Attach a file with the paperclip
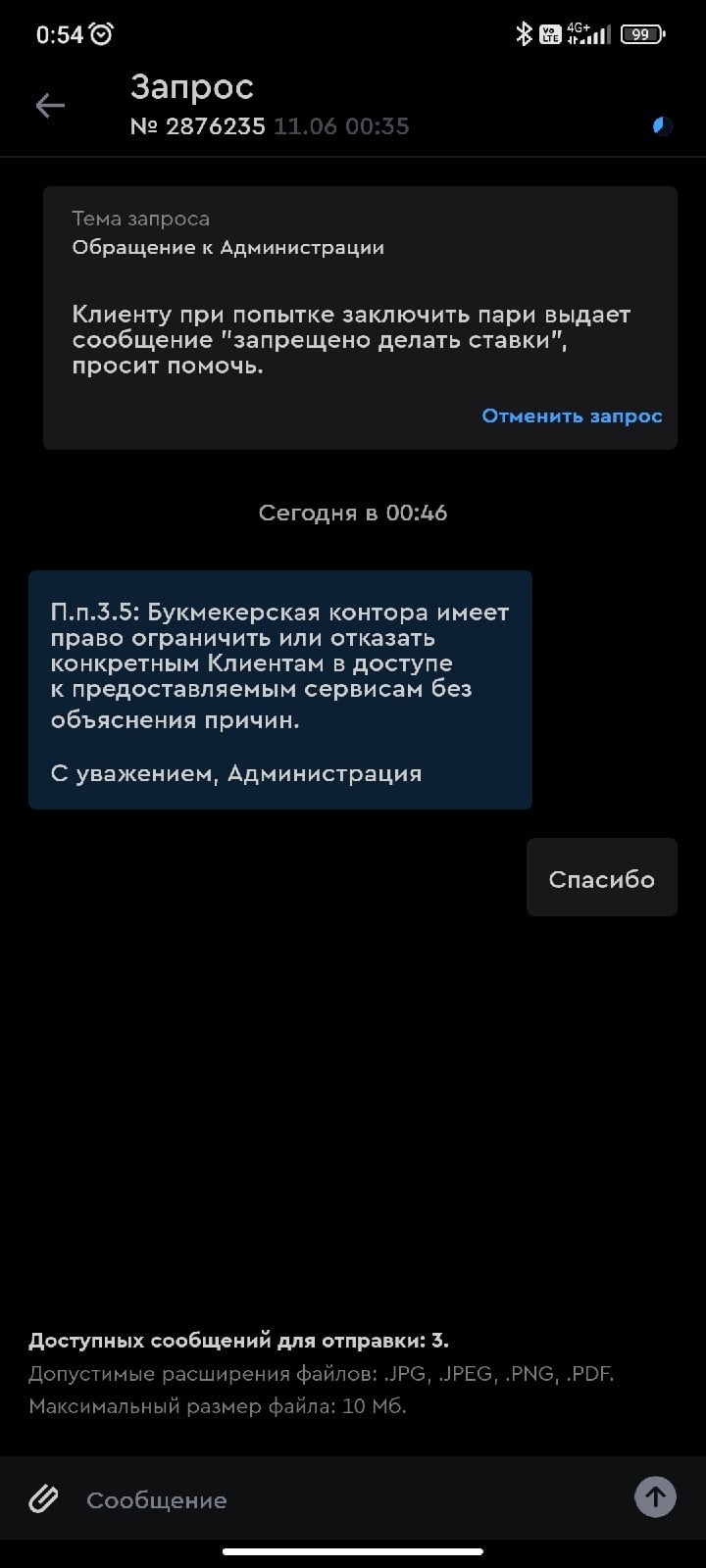This screenshot has width=706, height=1568. point(43,1498)
